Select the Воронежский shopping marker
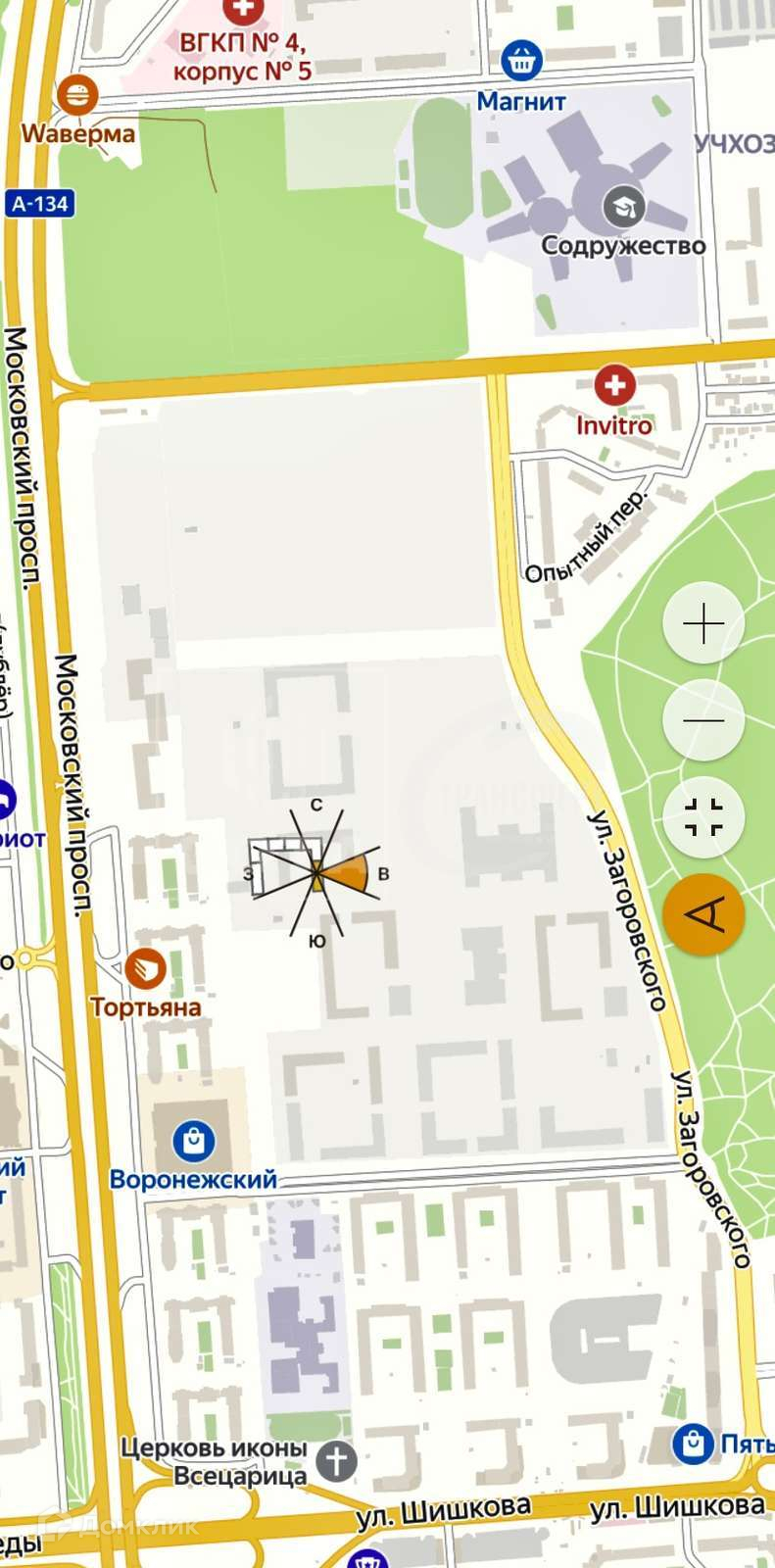The width and height of the screenshot is (775, 1568). click(193, 1141)
